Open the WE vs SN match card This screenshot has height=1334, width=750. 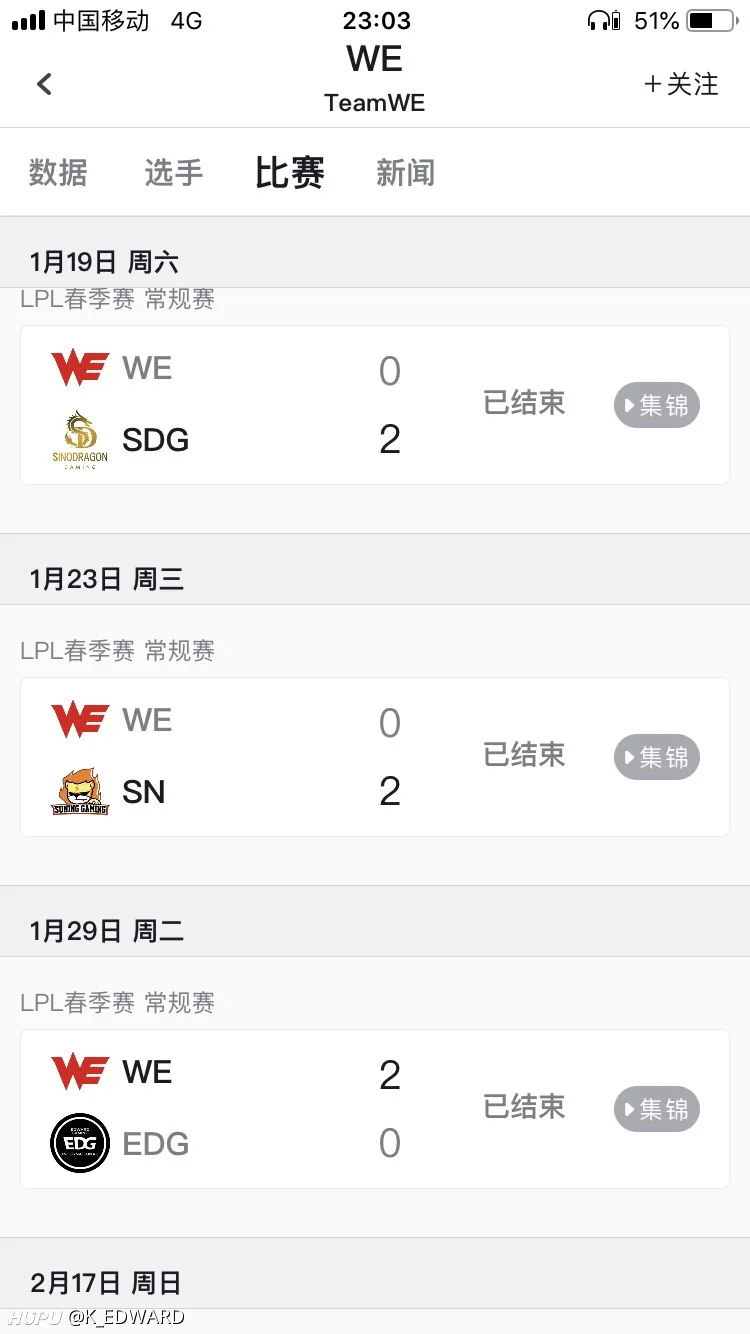click(375, 757)
